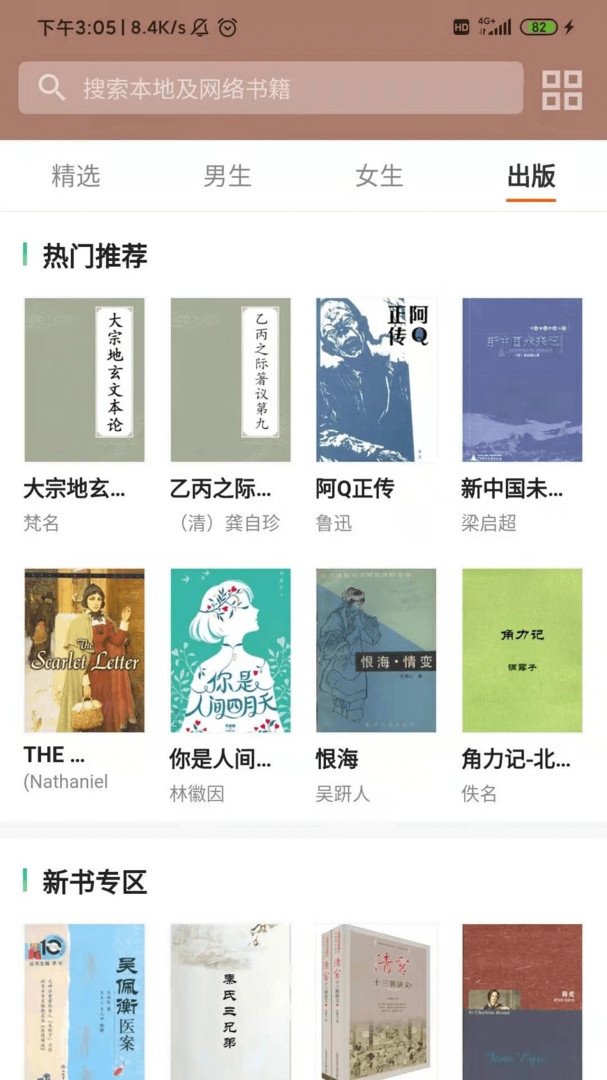Open the book 乙丙之际著议第九 by 龚自珍
The height and width of the screenshot is (1080, 607).
point(230,380)
